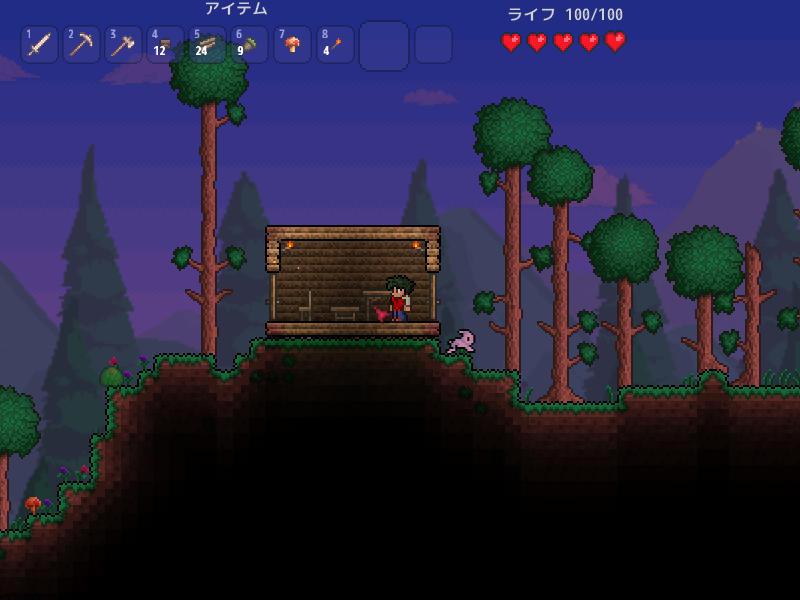The image size is (800, 600).
Task: Select the sword in hotbar slot 1
Action: click(39, 44)
